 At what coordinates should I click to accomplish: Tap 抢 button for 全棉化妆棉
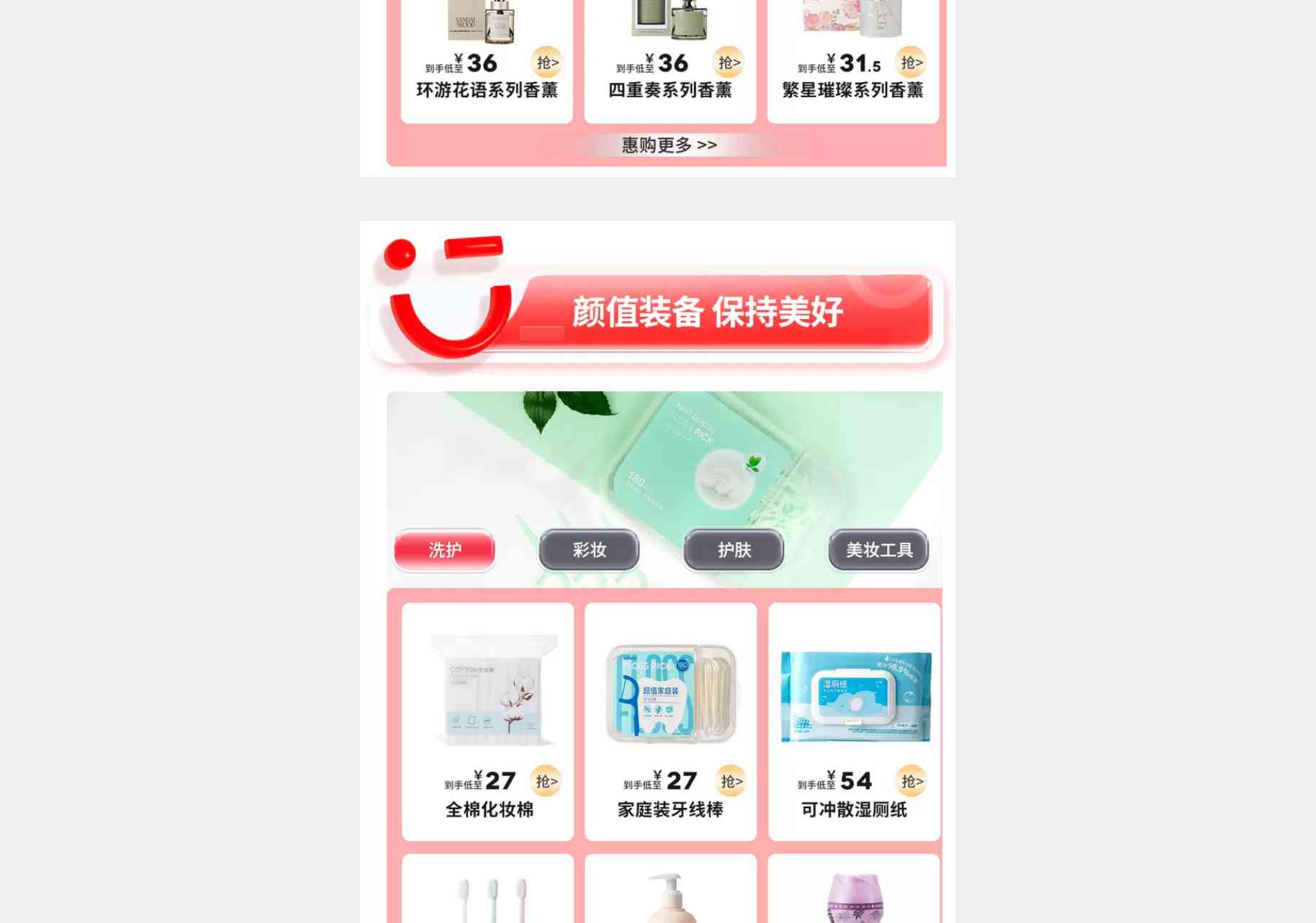(546, 781)
